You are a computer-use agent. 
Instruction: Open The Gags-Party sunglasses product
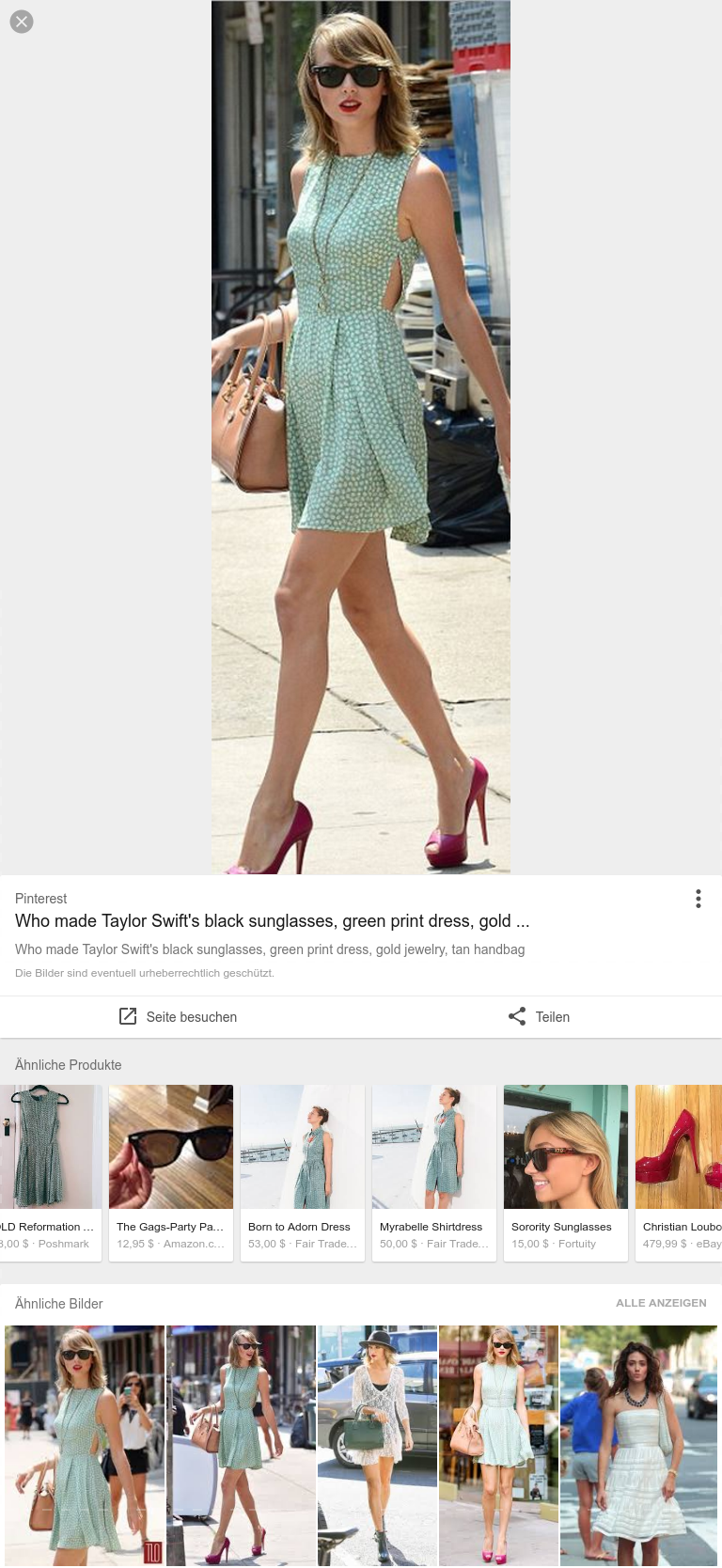(171, 1172)
